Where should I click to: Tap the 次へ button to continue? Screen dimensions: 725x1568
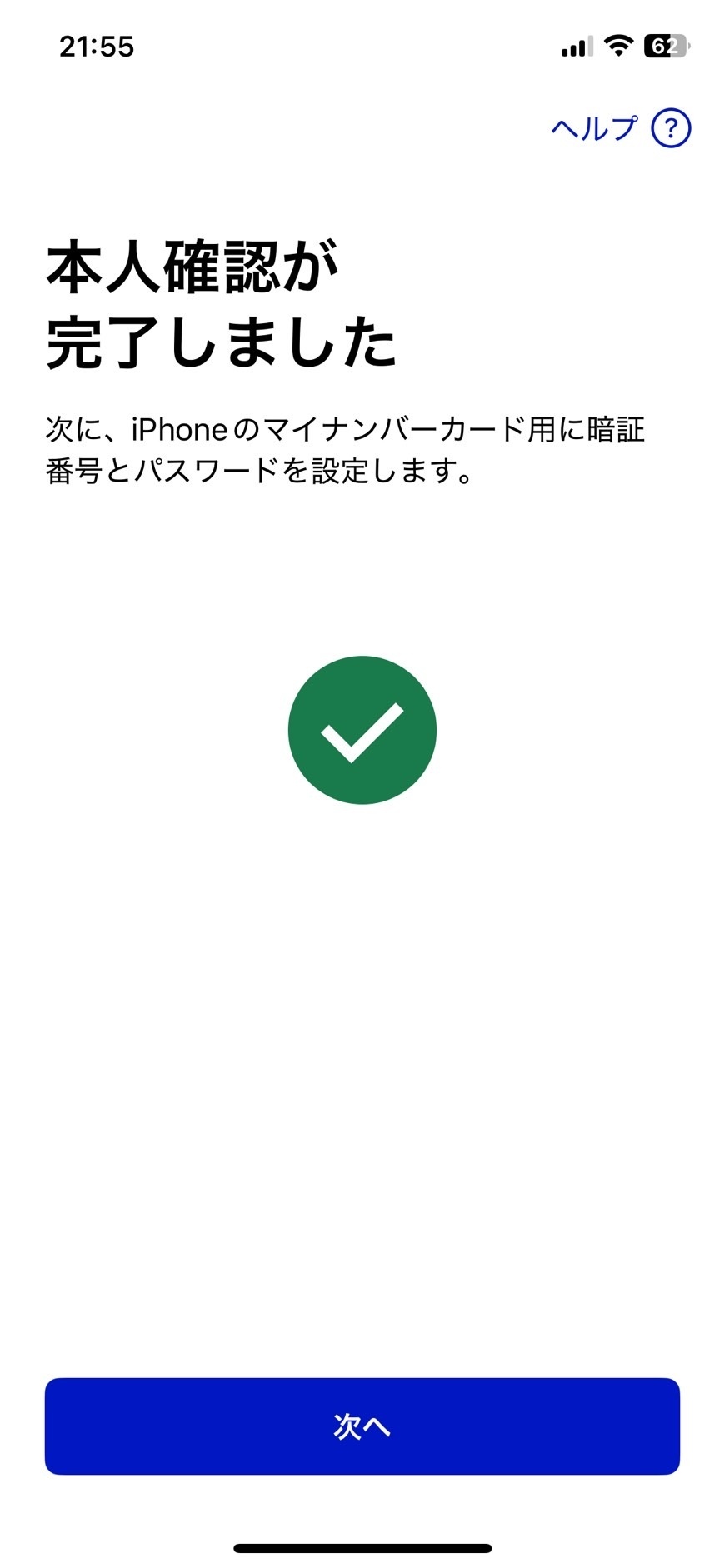pos(362,1426)
